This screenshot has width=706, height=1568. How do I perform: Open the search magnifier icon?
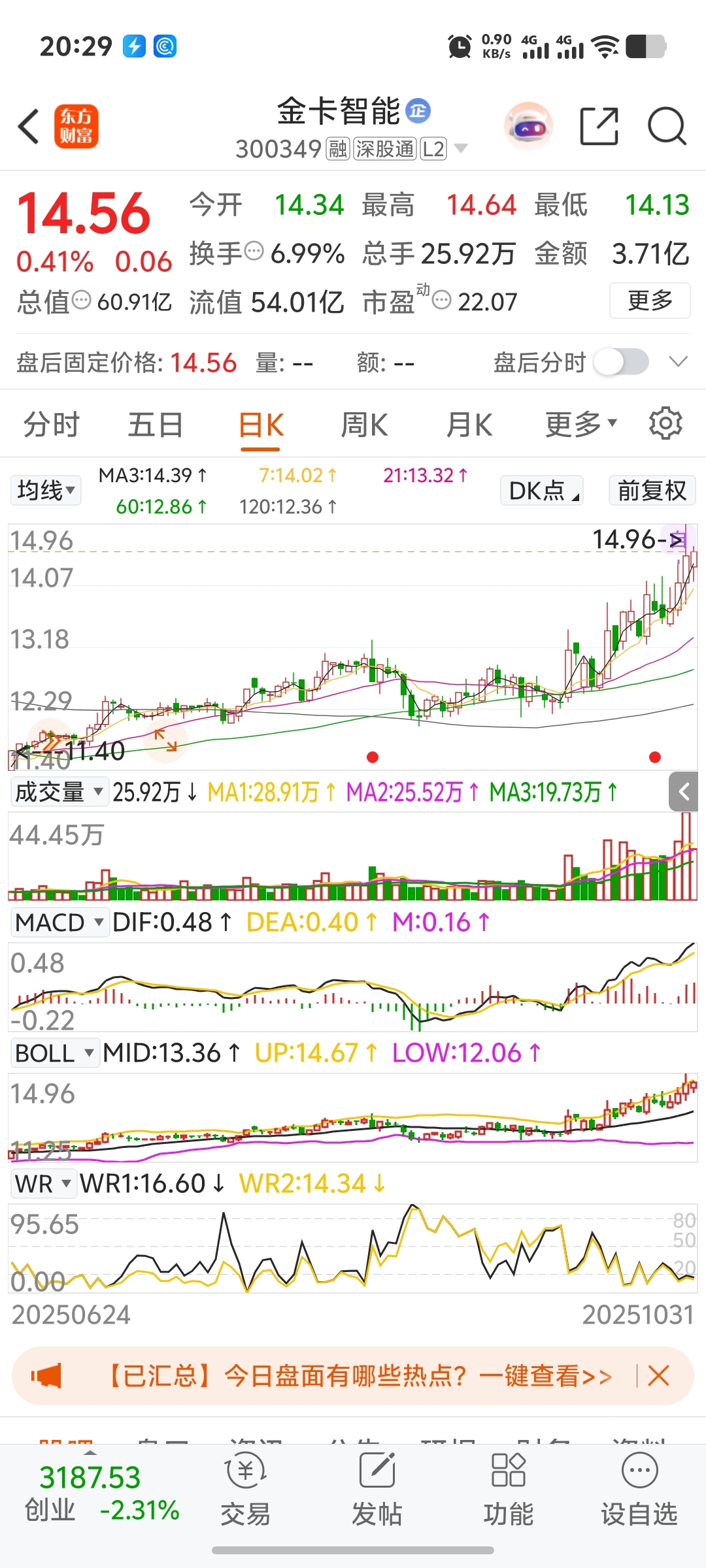(666, 126)
